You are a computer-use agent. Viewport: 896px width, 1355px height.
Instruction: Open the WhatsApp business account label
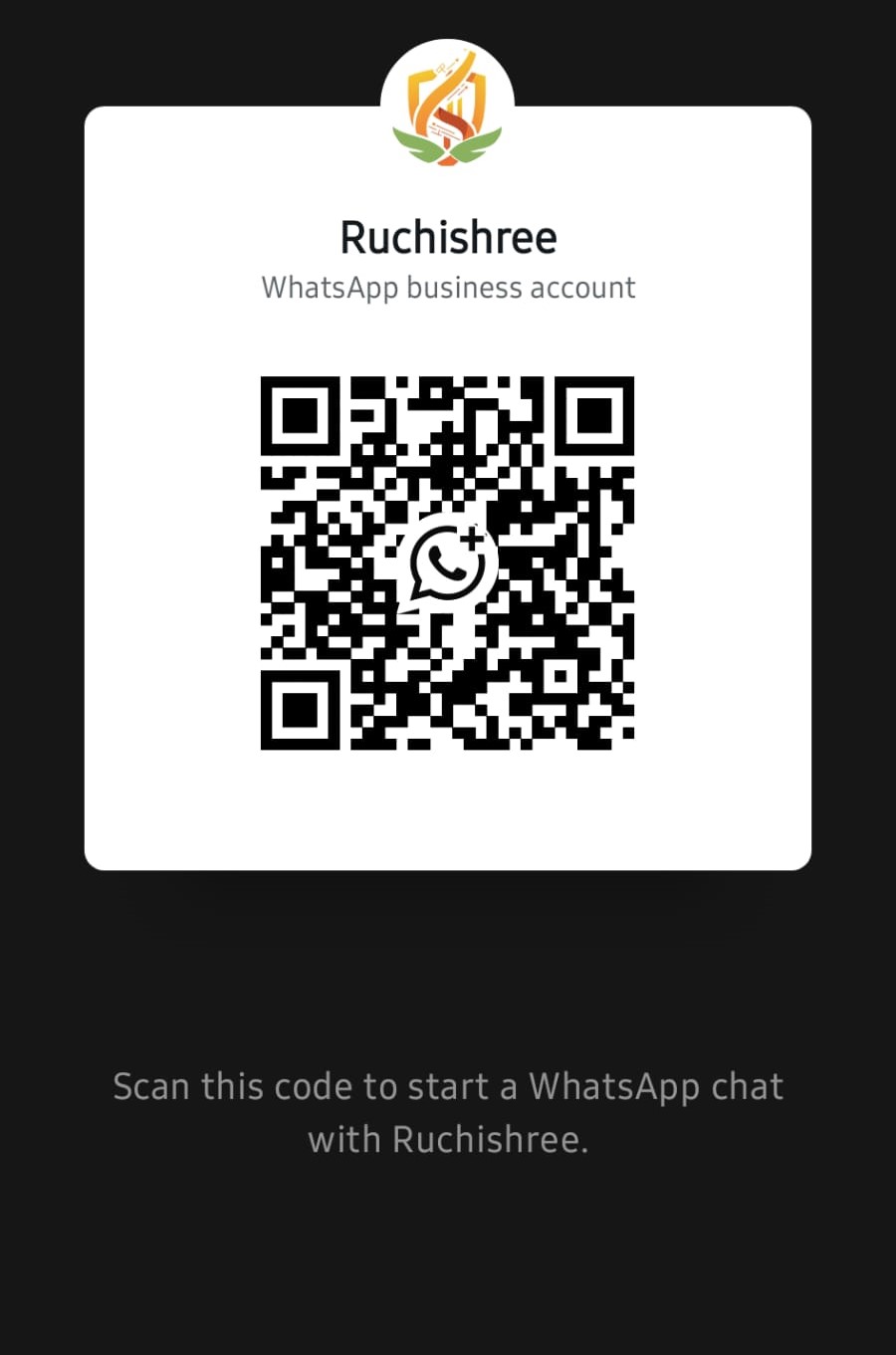click(447, 288)
